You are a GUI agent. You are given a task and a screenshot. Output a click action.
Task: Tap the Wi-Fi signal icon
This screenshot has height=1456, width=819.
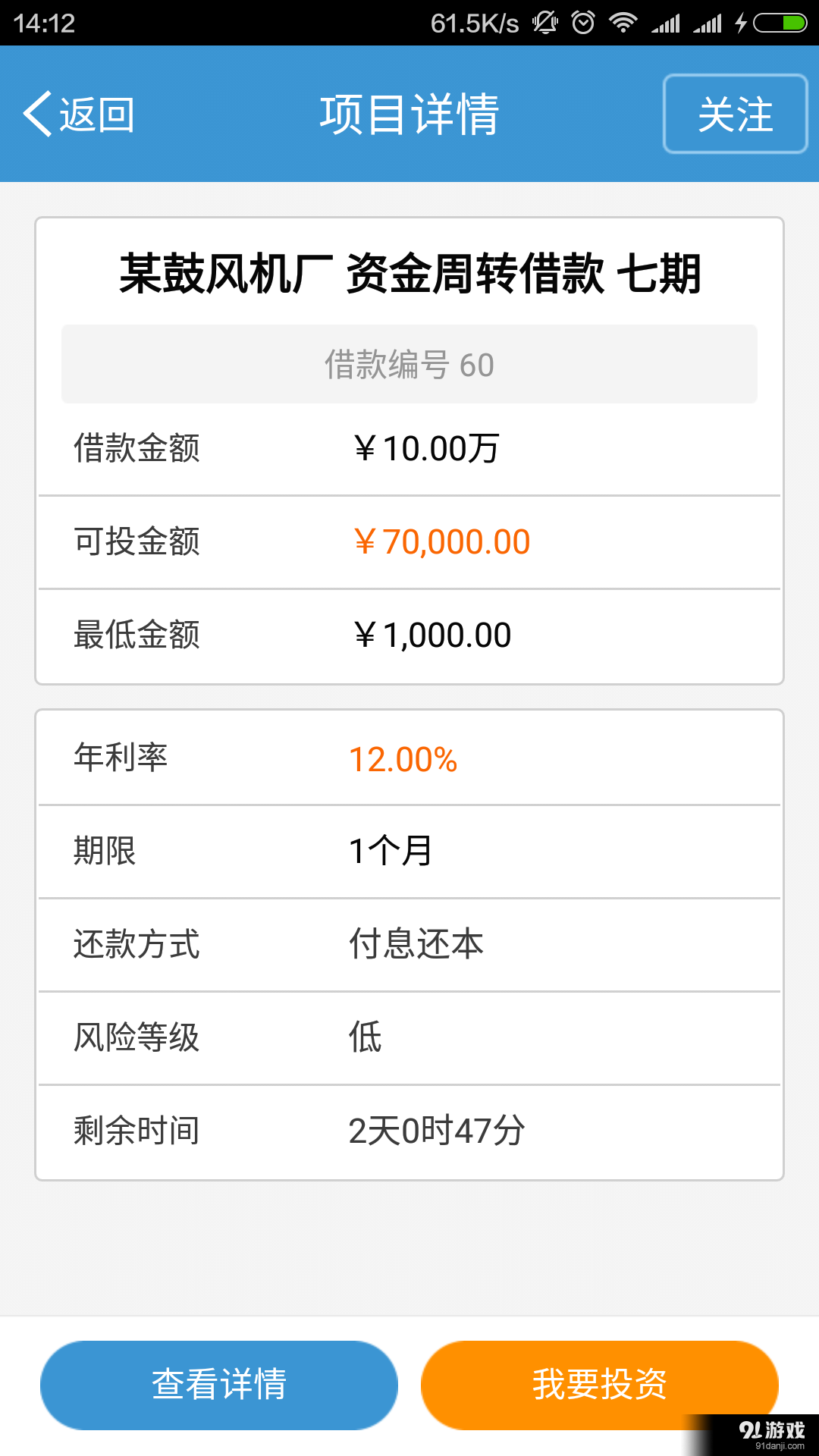click(x=626, y=21)
